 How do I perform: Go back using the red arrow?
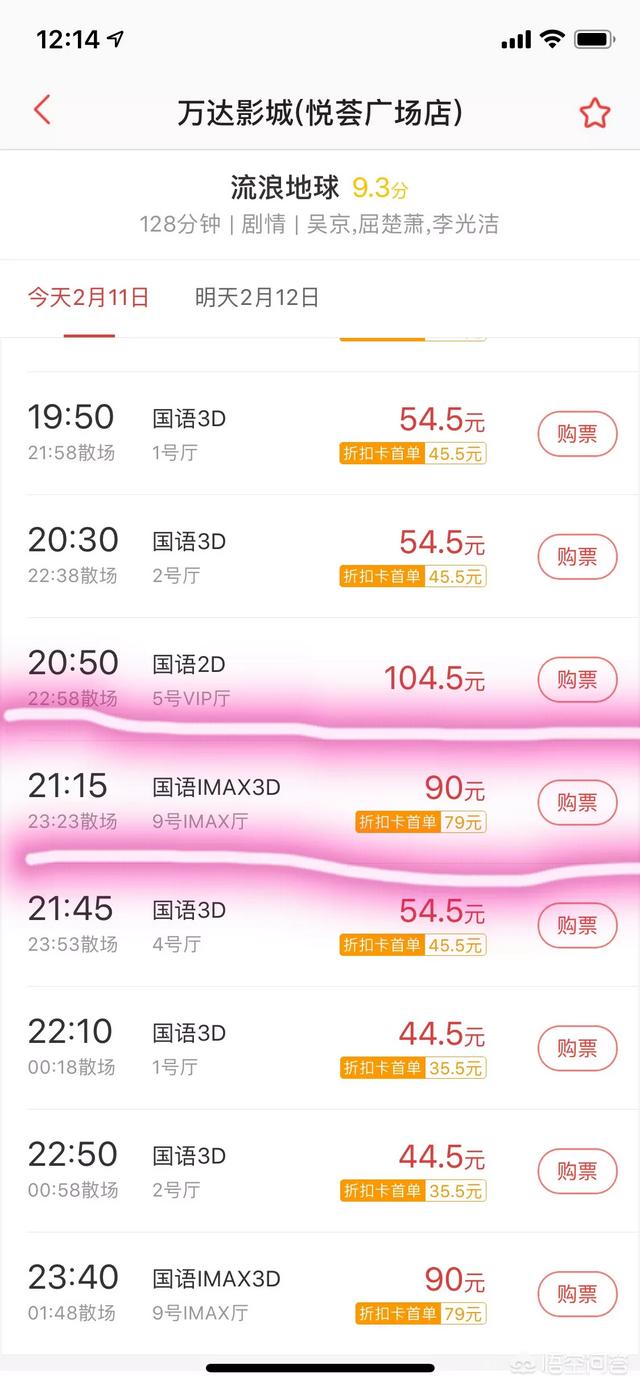click(x=42, y=110)
